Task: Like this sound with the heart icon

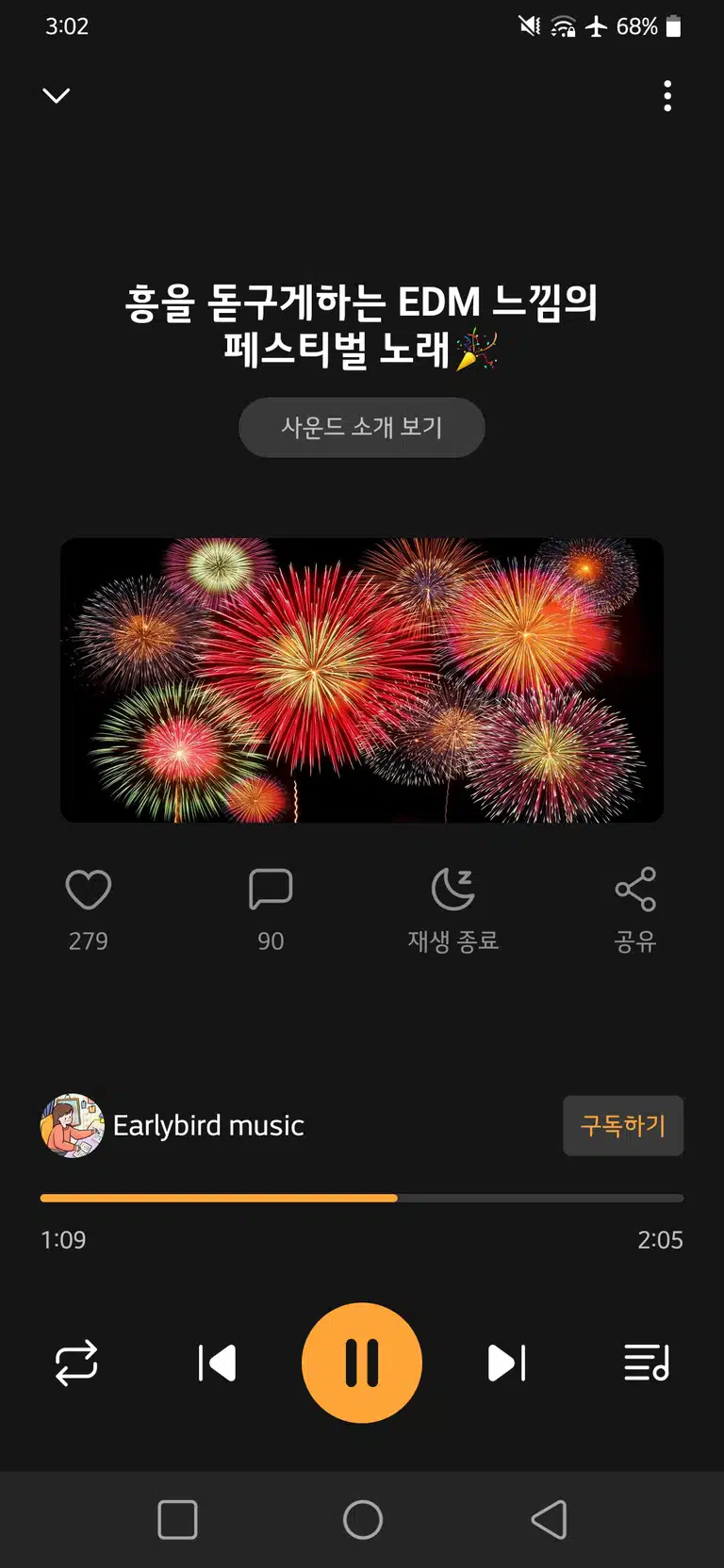Action: coord(89,890)
